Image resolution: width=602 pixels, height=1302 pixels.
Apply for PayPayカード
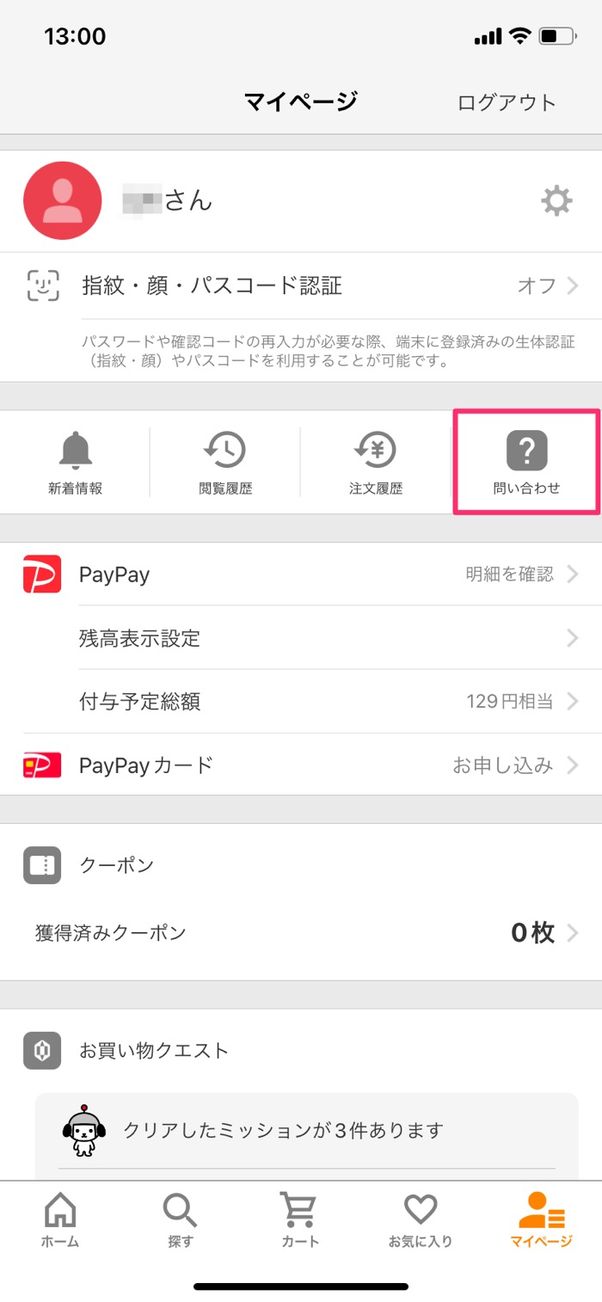pyautogui.click(x=300, y=765)
